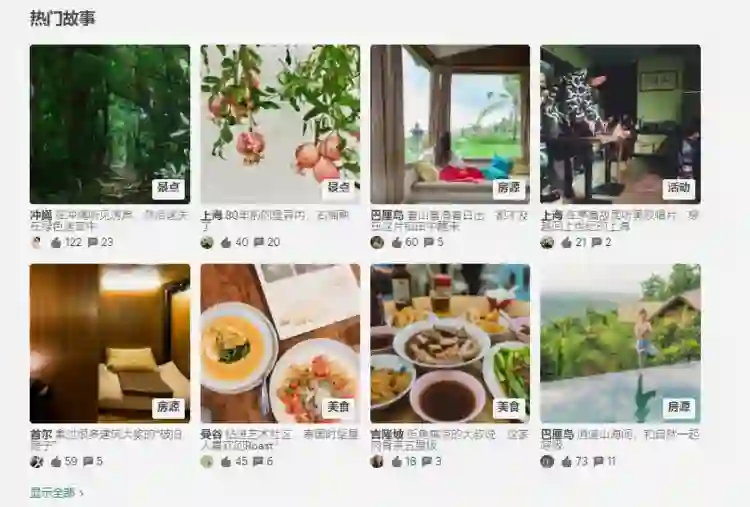Image resolution: width=750 pixels, height=507 pixels.
Task: Like the 冲绳 story with 122 likes
Action: (x=56, y=242)
